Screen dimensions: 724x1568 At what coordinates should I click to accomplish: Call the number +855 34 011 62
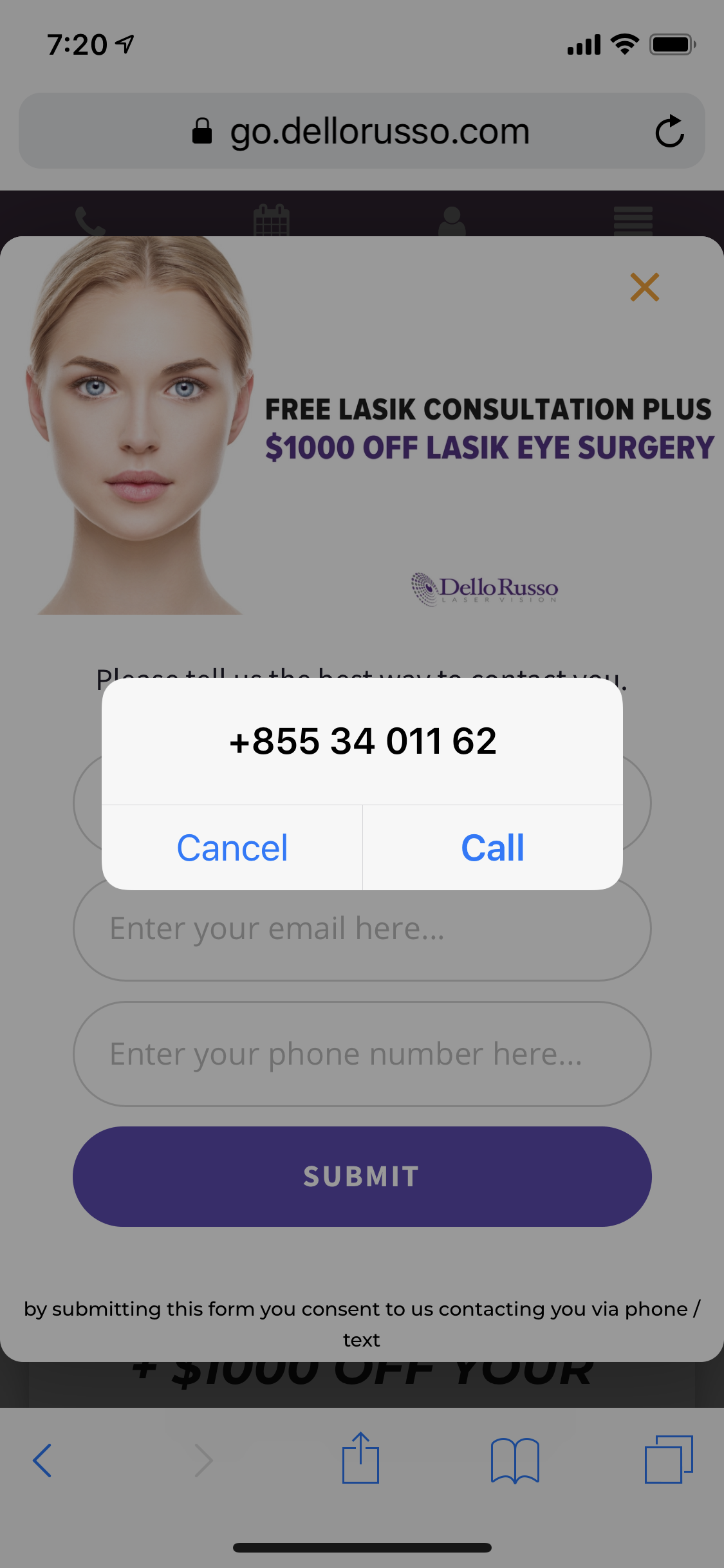point(493,848)
